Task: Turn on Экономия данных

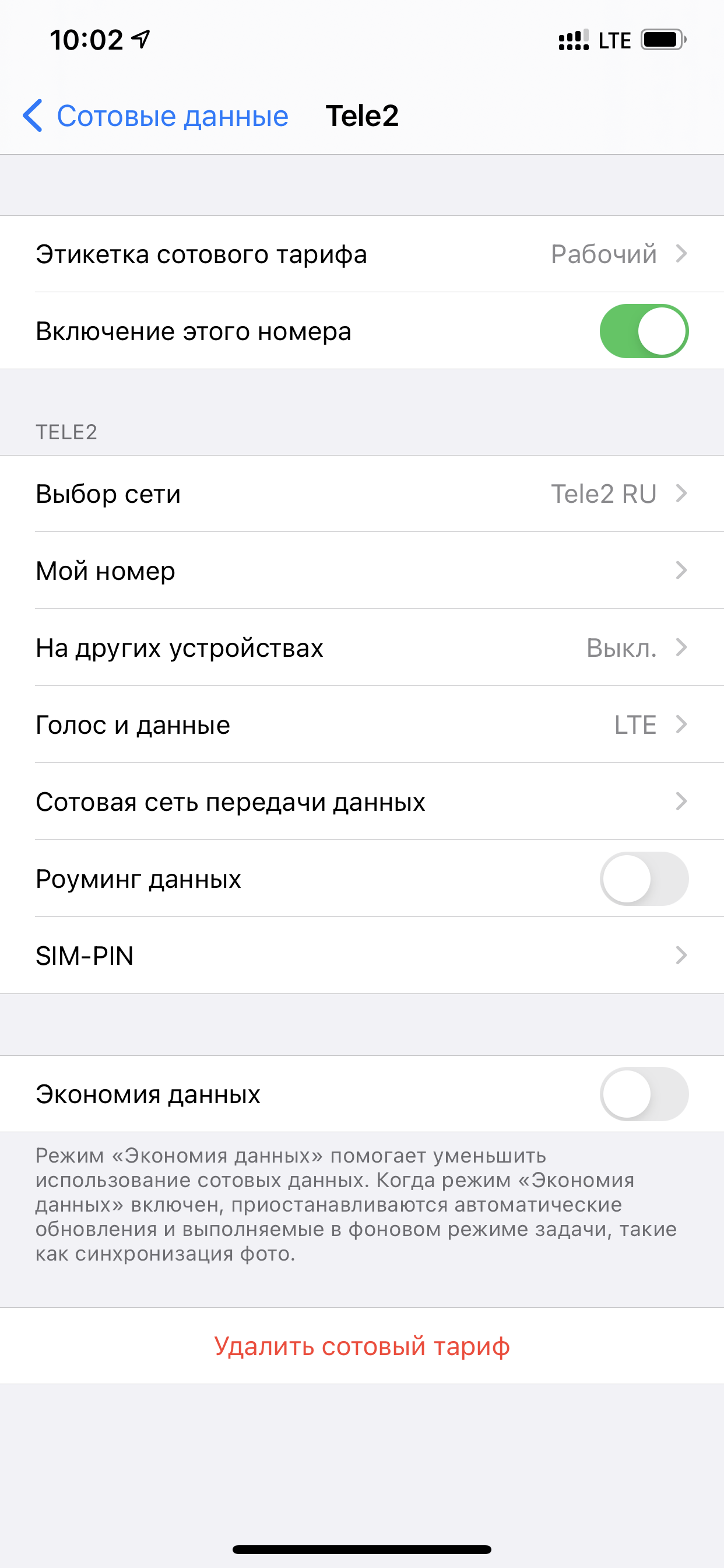Action: [644, 1094]
